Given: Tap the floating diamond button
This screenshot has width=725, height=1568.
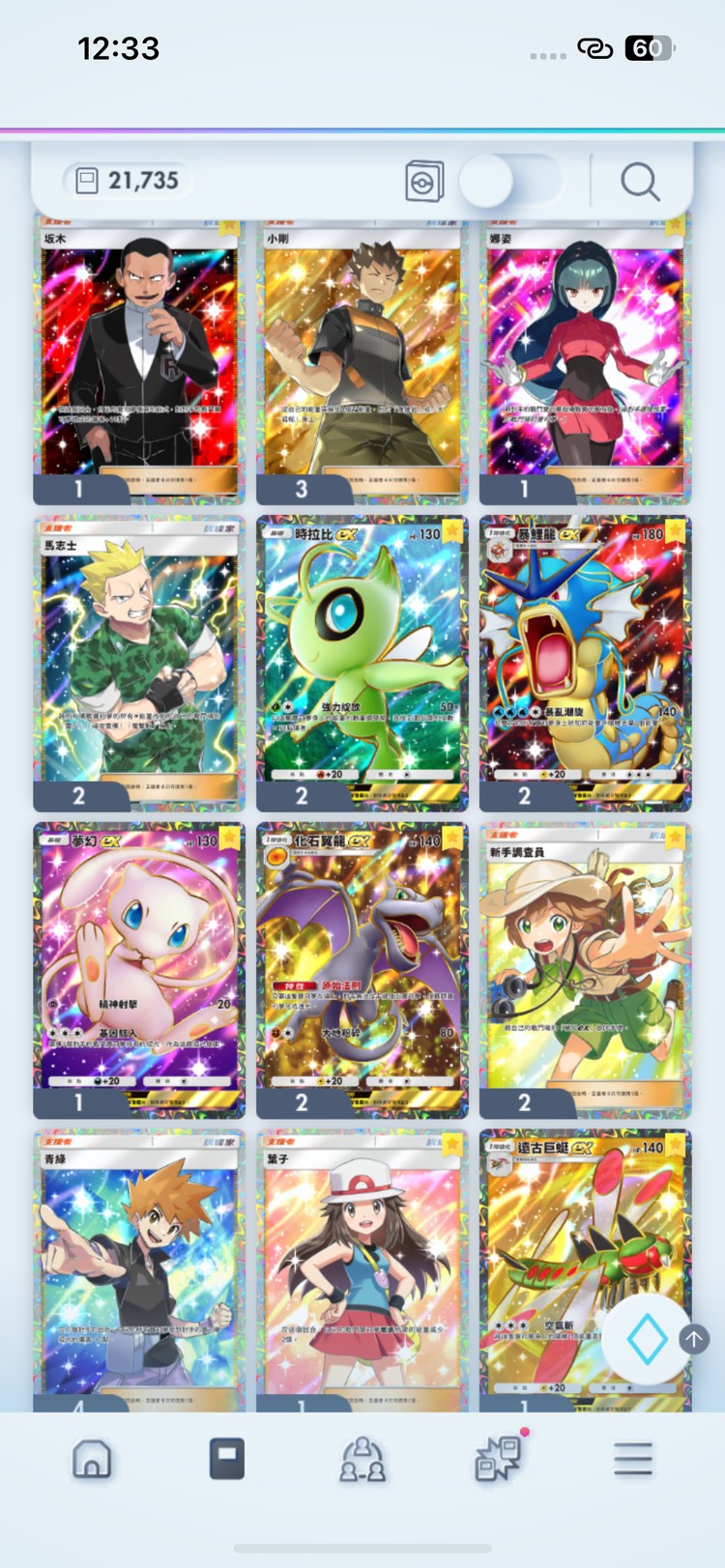Looking at the screenshot, I should pos(646,1339).
